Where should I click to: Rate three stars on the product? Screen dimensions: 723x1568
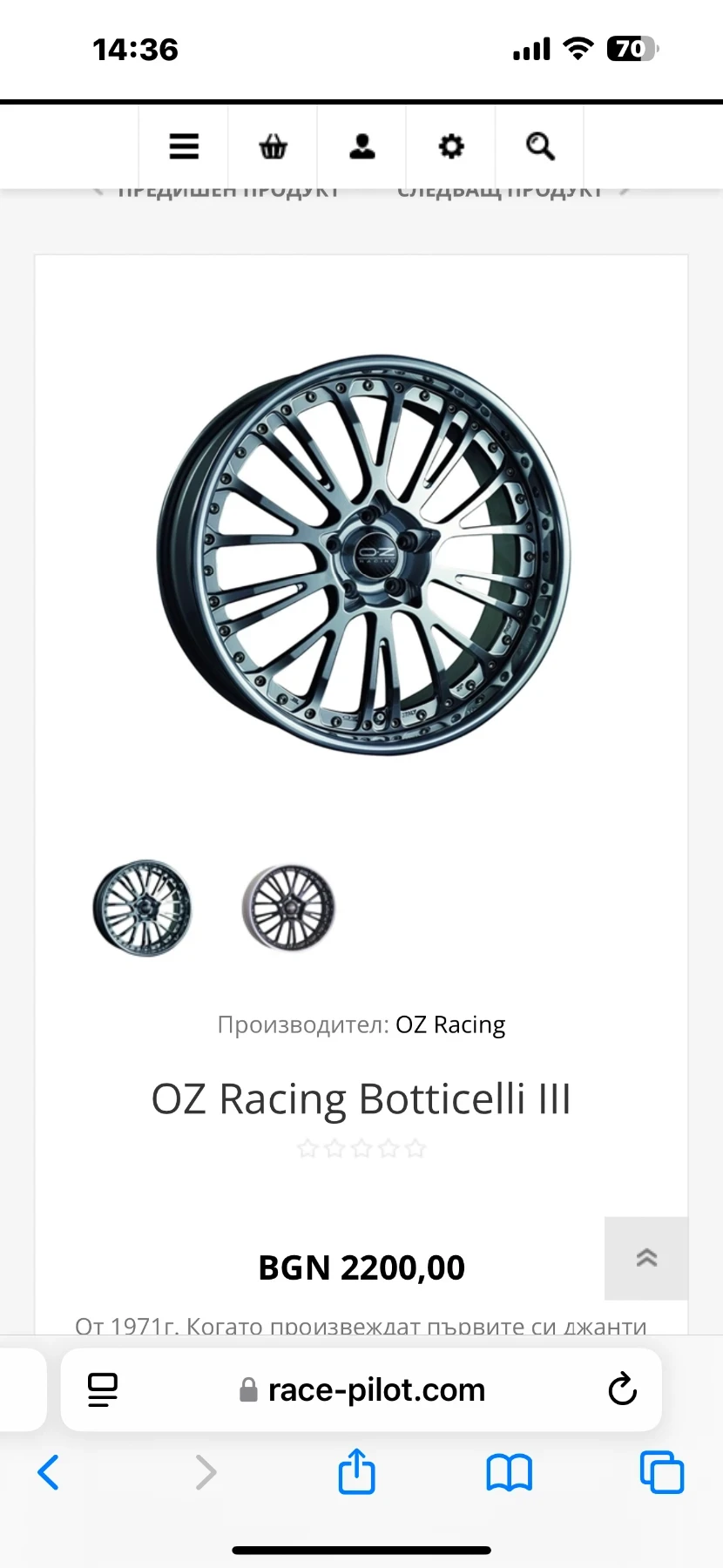tap(361, 1148)
